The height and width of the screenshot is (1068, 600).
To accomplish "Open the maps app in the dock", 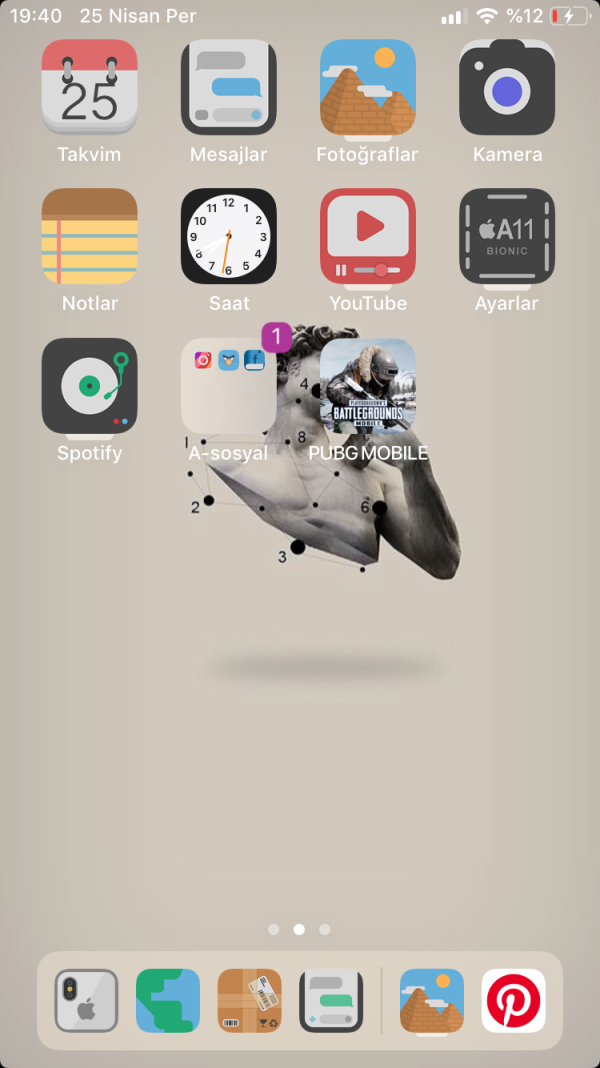I will pyautogui.click(x=168, y=1001).
